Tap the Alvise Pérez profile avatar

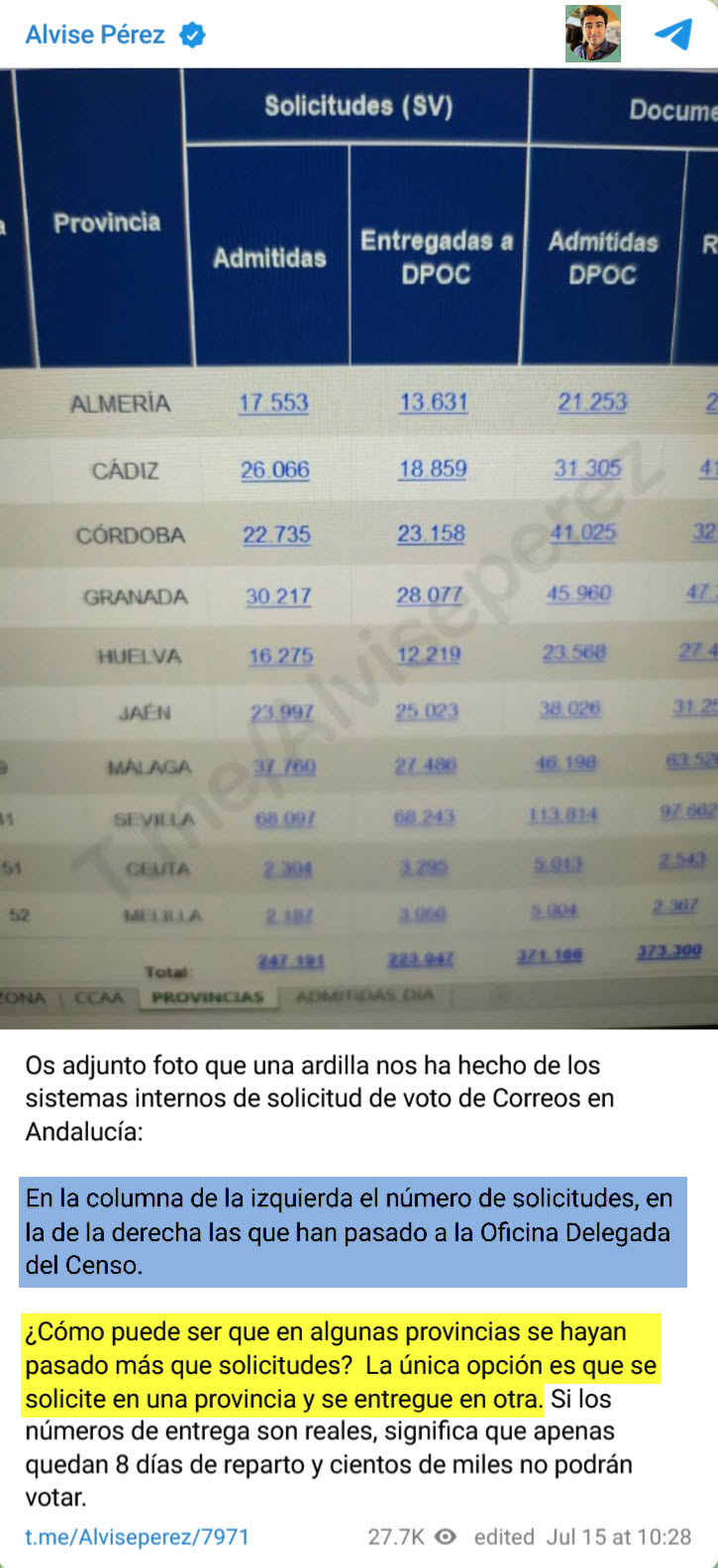[x=592, y=34]
